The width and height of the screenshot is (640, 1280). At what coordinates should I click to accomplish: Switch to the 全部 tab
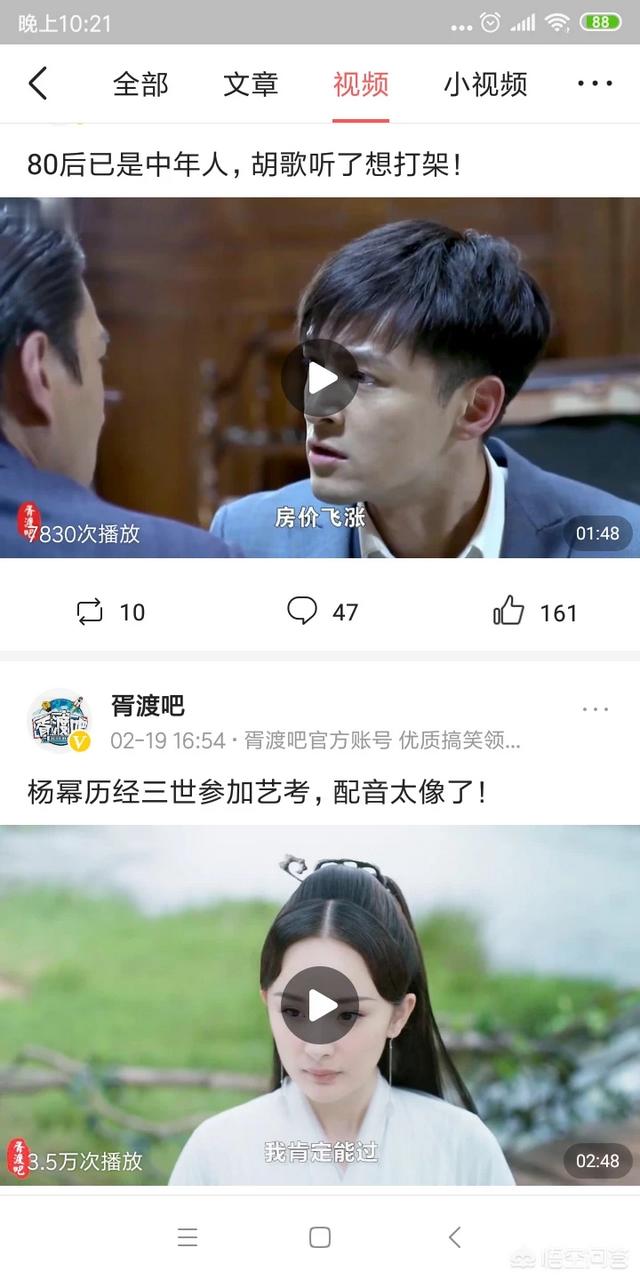coord(141,85)
